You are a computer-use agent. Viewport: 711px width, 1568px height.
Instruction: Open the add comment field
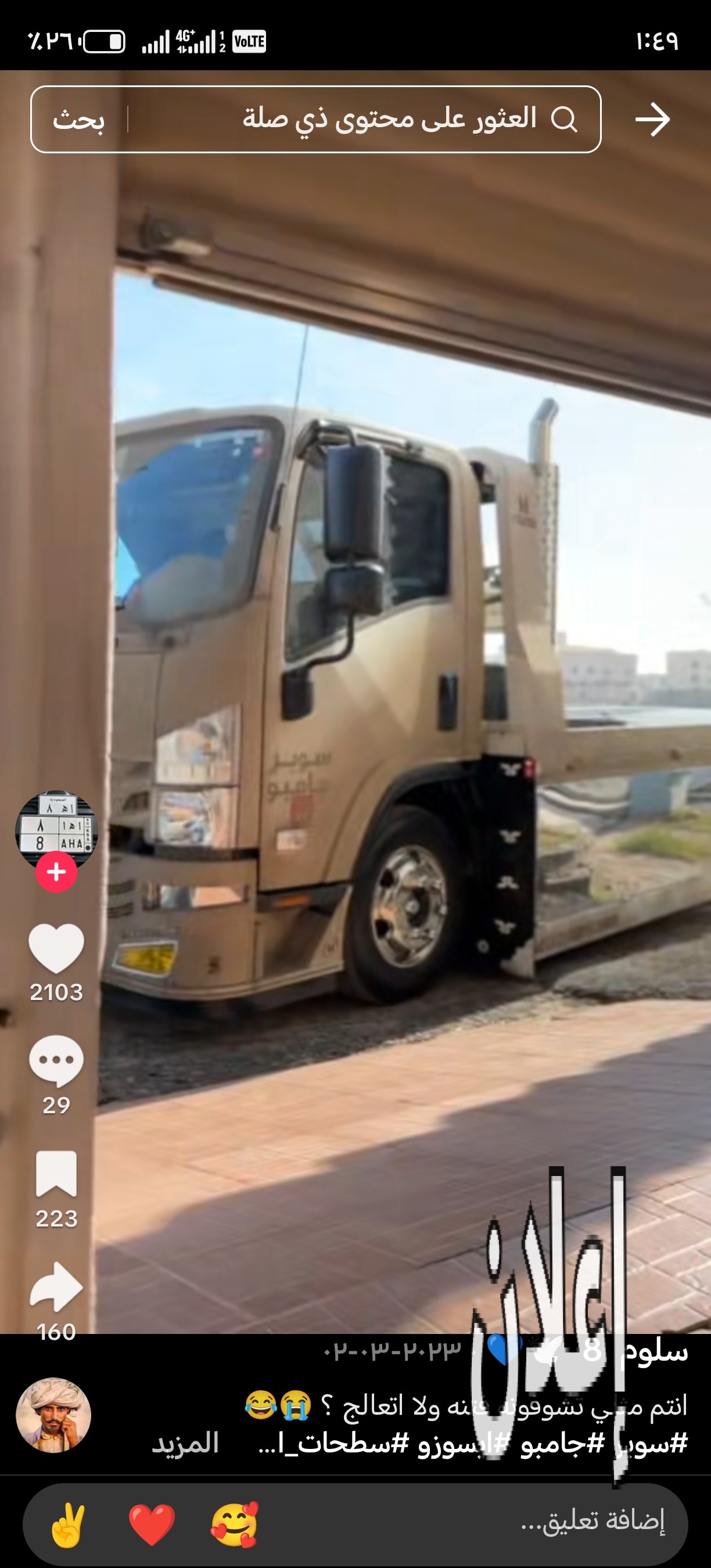tap(548, 1521)
